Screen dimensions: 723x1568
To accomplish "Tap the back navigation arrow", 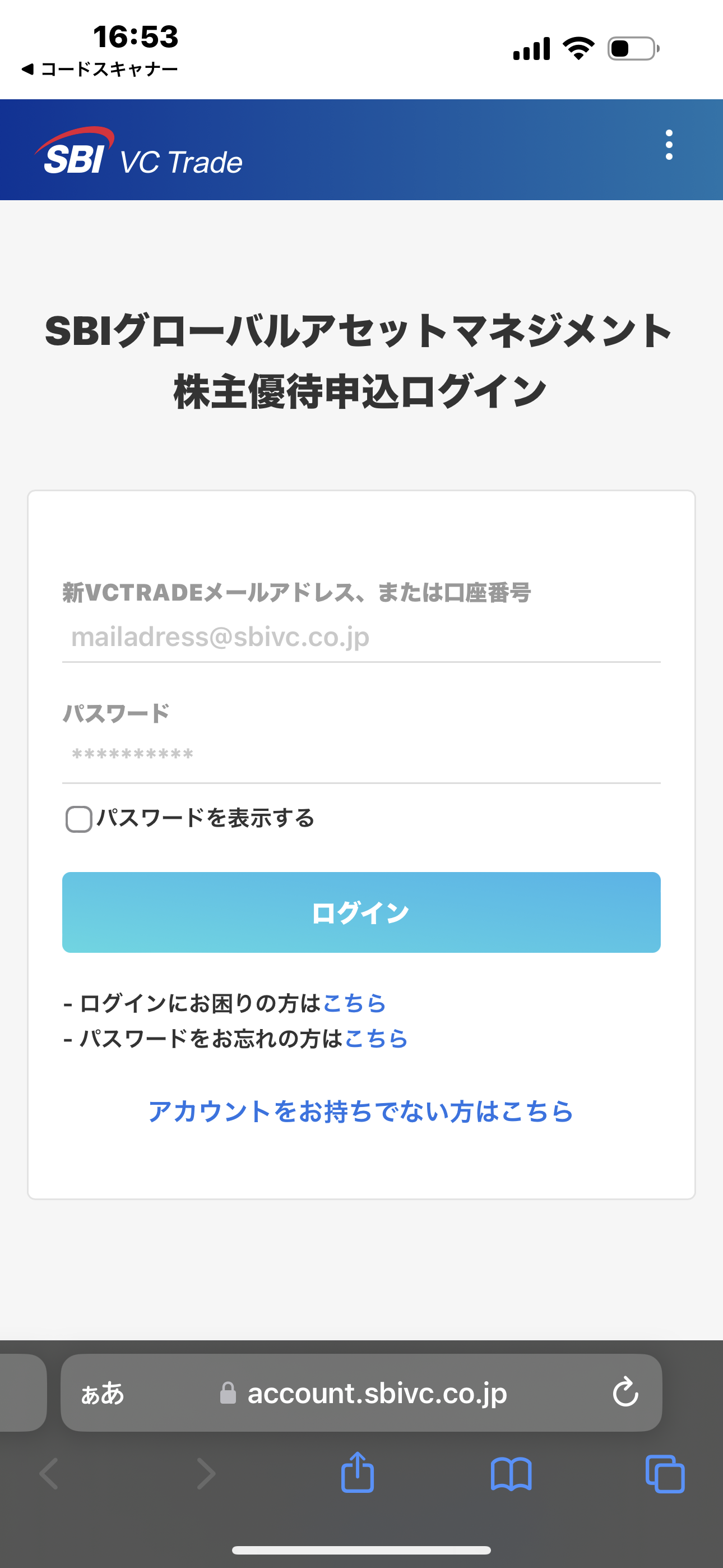I will 50,1475.
